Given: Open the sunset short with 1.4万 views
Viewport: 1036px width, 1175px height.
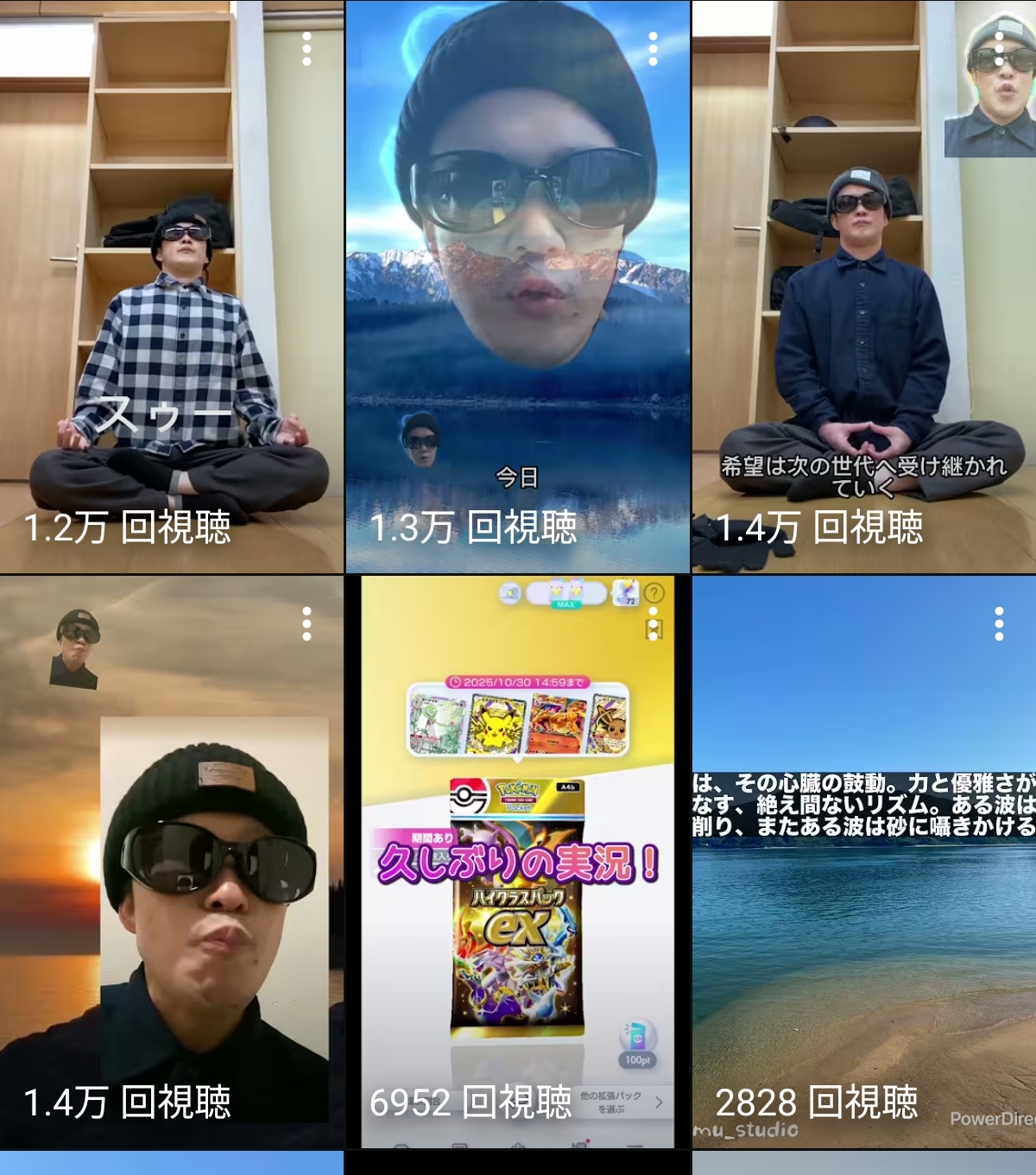Looking at the screenshot, I should pyautogui.click(x=171, y=863).
